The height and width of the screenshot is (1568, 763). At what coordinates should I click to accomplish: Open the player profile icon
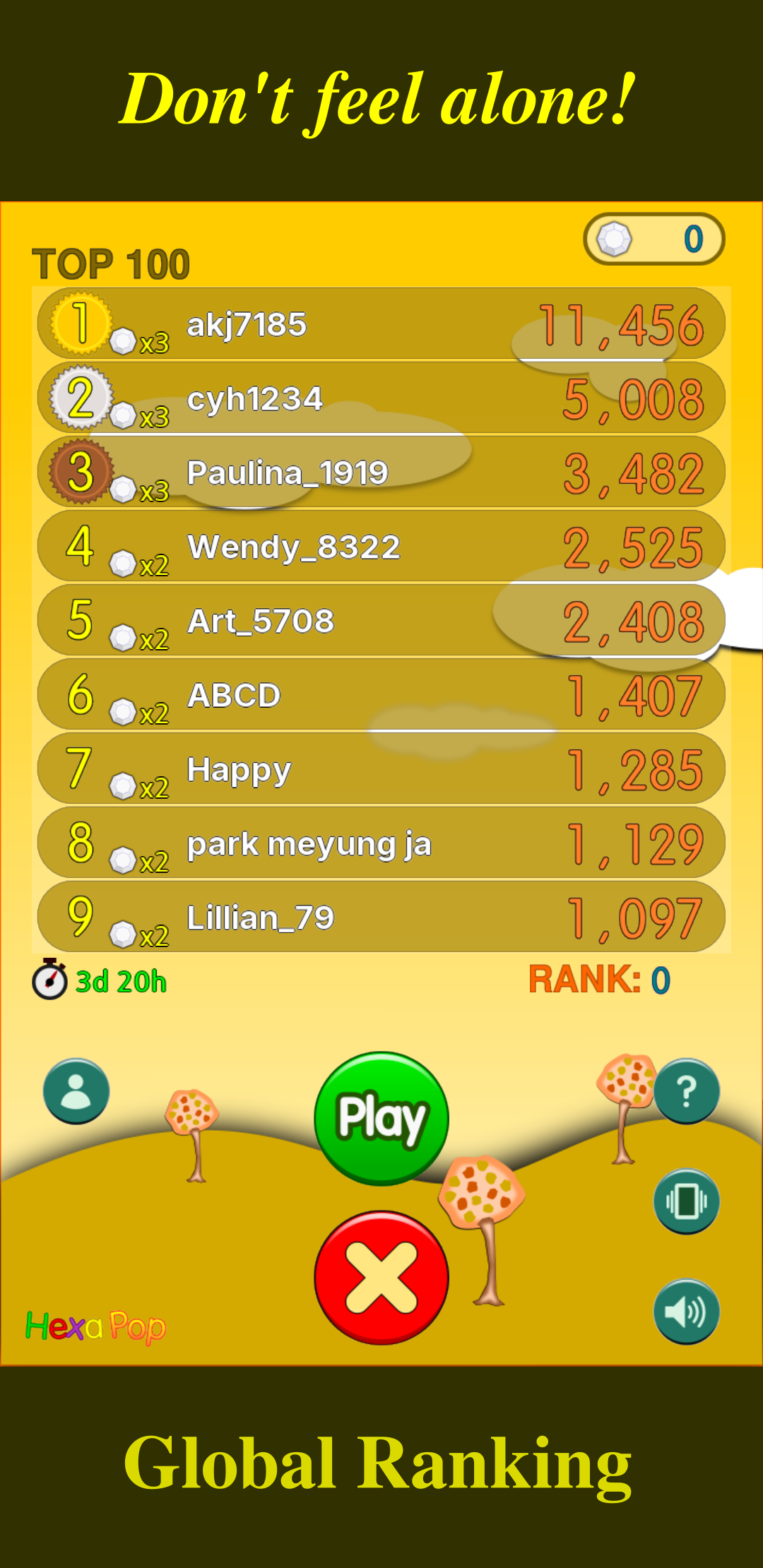tap(76, 1091)
